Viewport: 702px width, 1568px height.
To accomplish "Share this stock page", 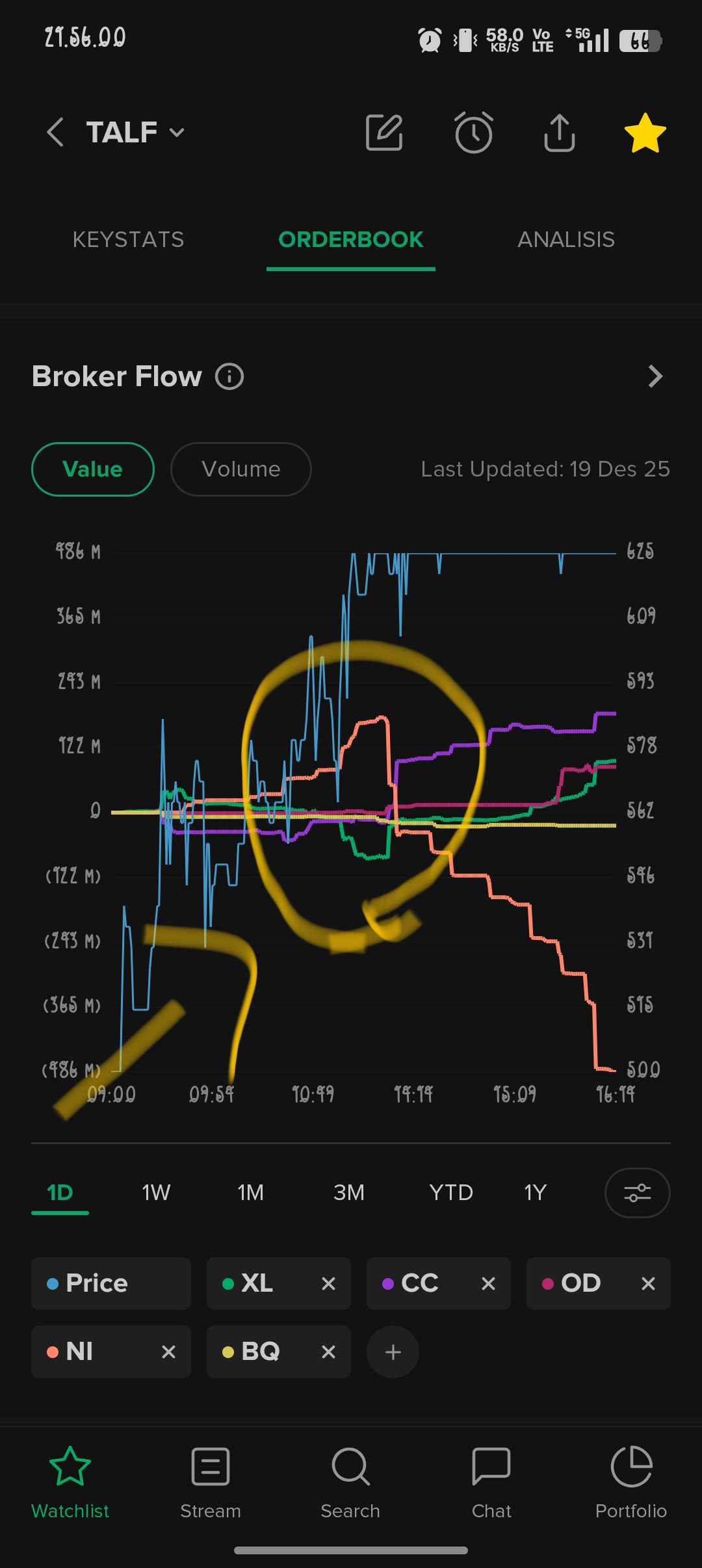I will [x=559, y=133].
